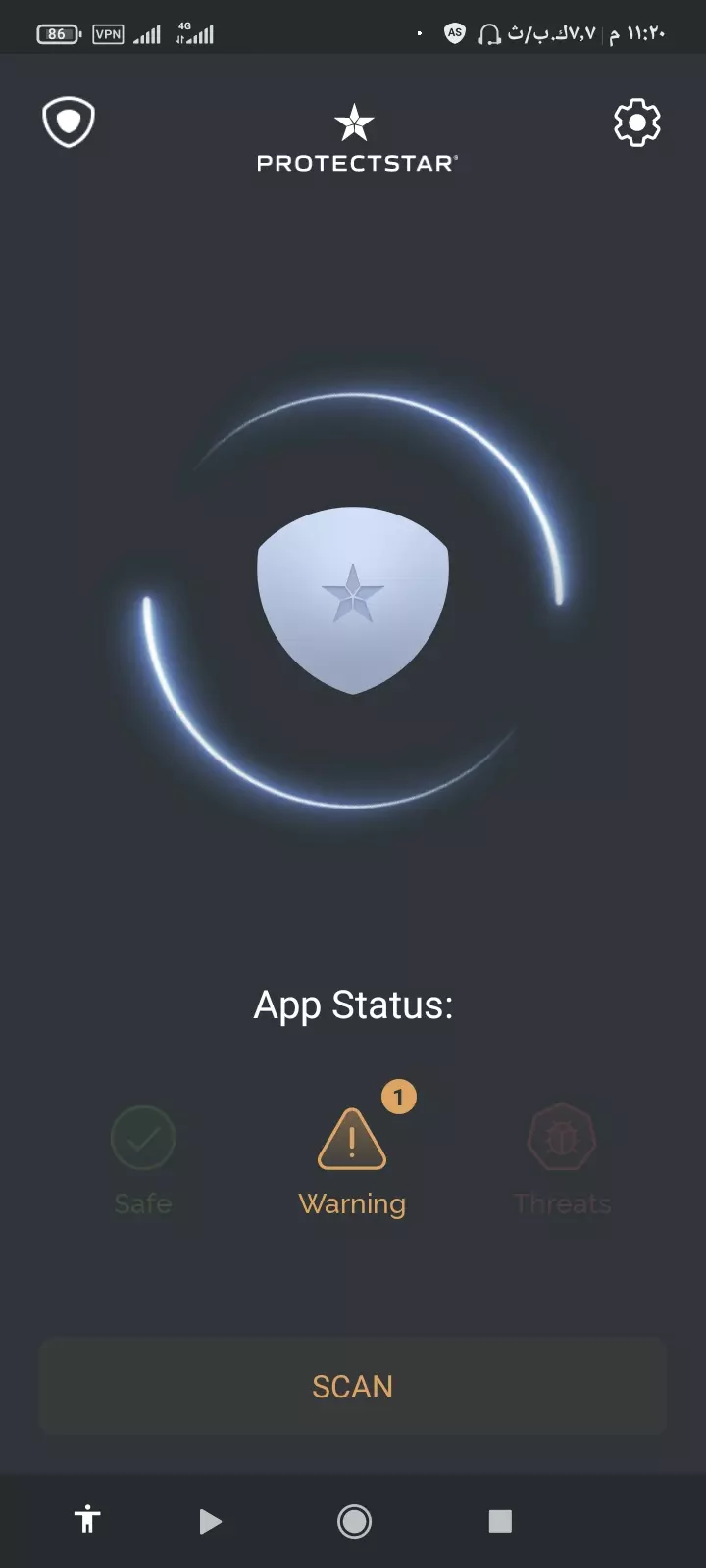Image resolution: width=706 pixels, height=1568 pixels.
Task: Tap the accessibility figure in the navigation bar
Action: pyautogui.click(x=87, y=1520)
